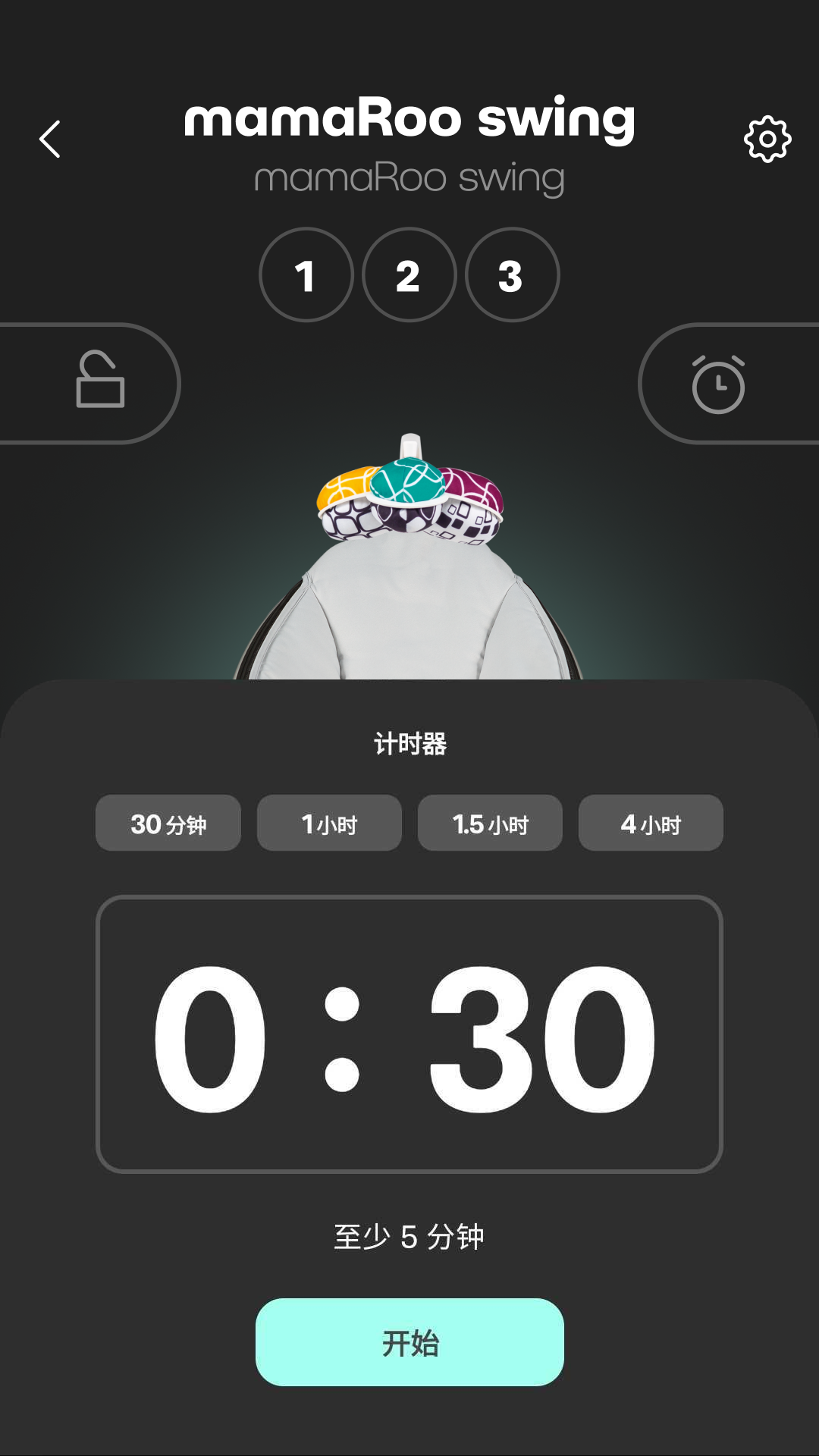The image size is (819, 1456).
Task: Collapse the timer bottom sheet
Action: pos(409,745)
